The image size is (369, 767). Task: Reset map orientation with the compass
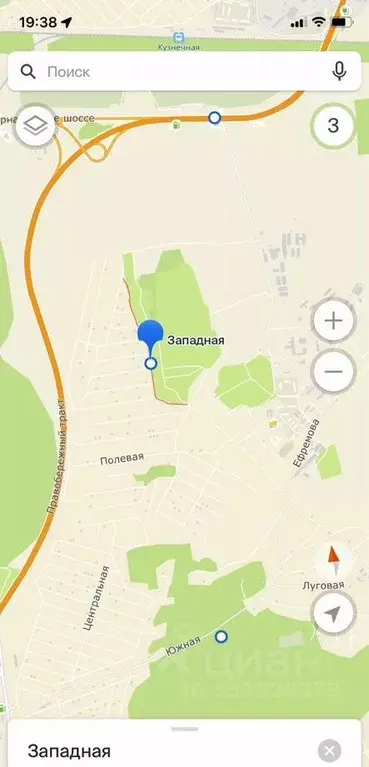[333, 561]
